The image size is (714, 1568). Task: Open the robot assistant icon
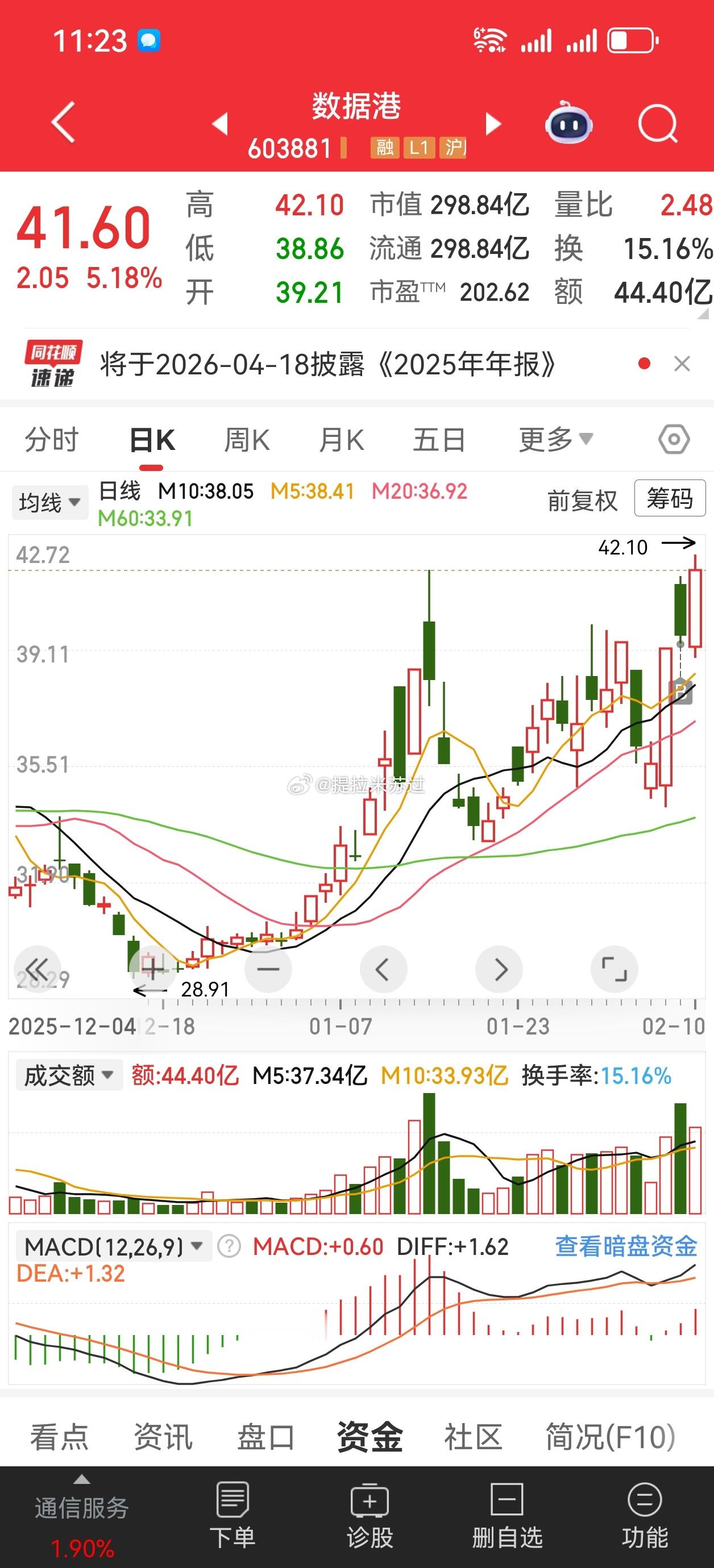pos(568,124)
